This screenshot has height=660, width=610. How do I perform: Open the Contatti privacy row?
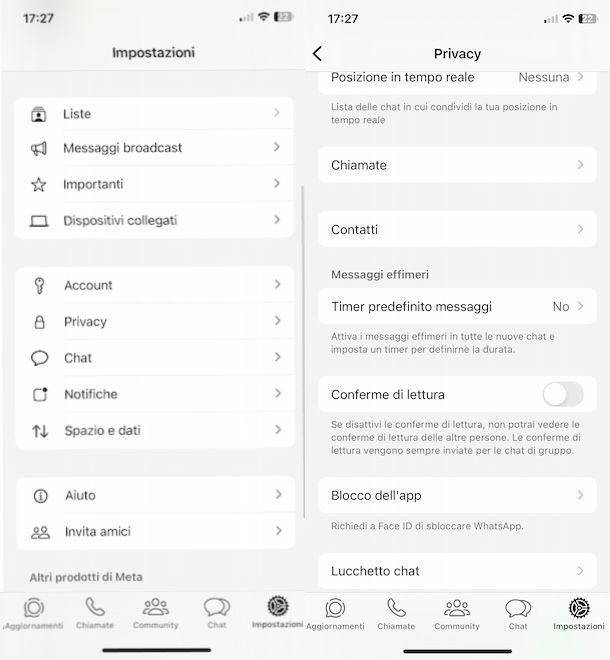click(457, 229)
